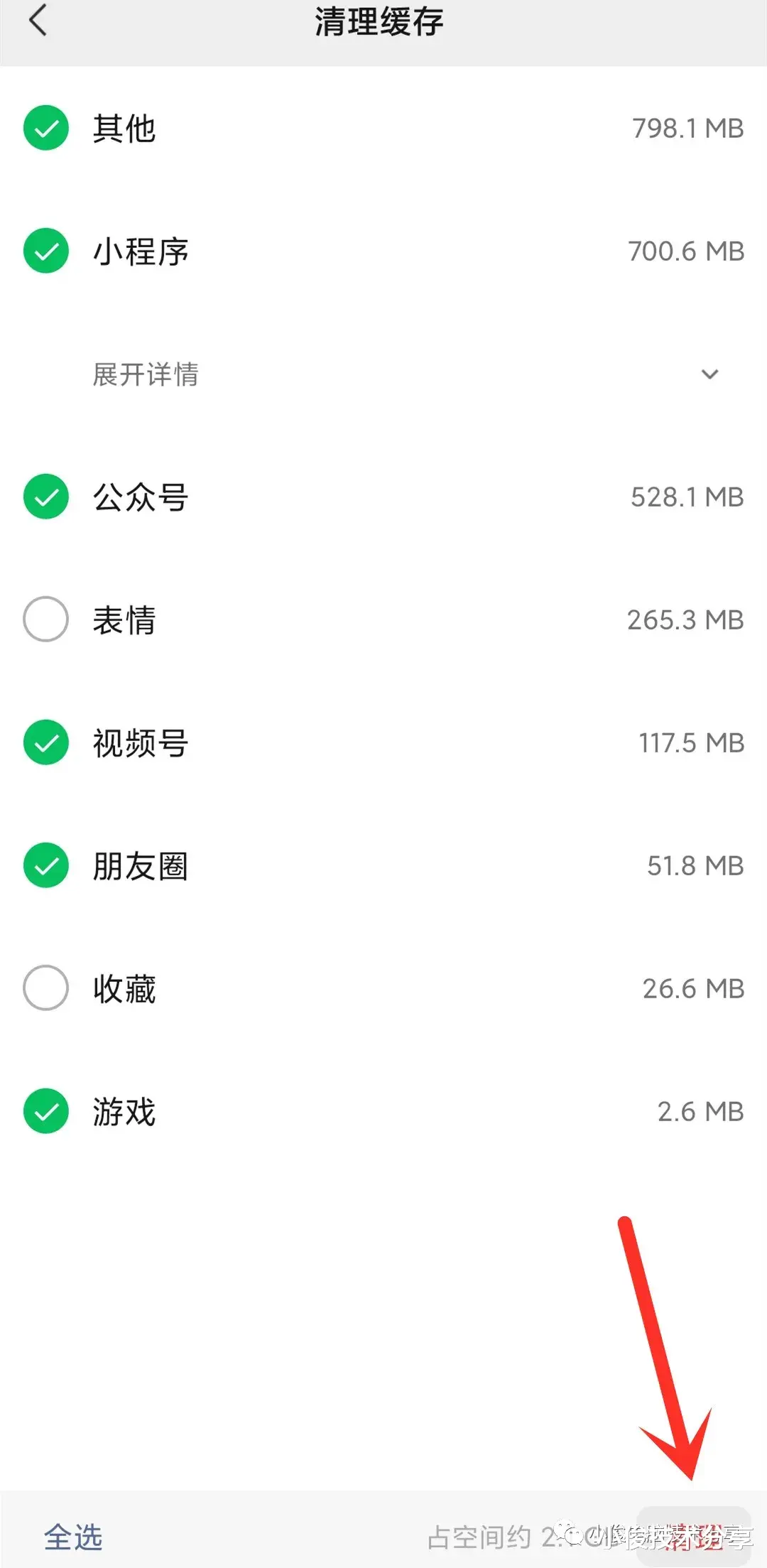Deselect the 小程序 cache checkbox
The image size is (767, 1568).
tap(45, 251)
